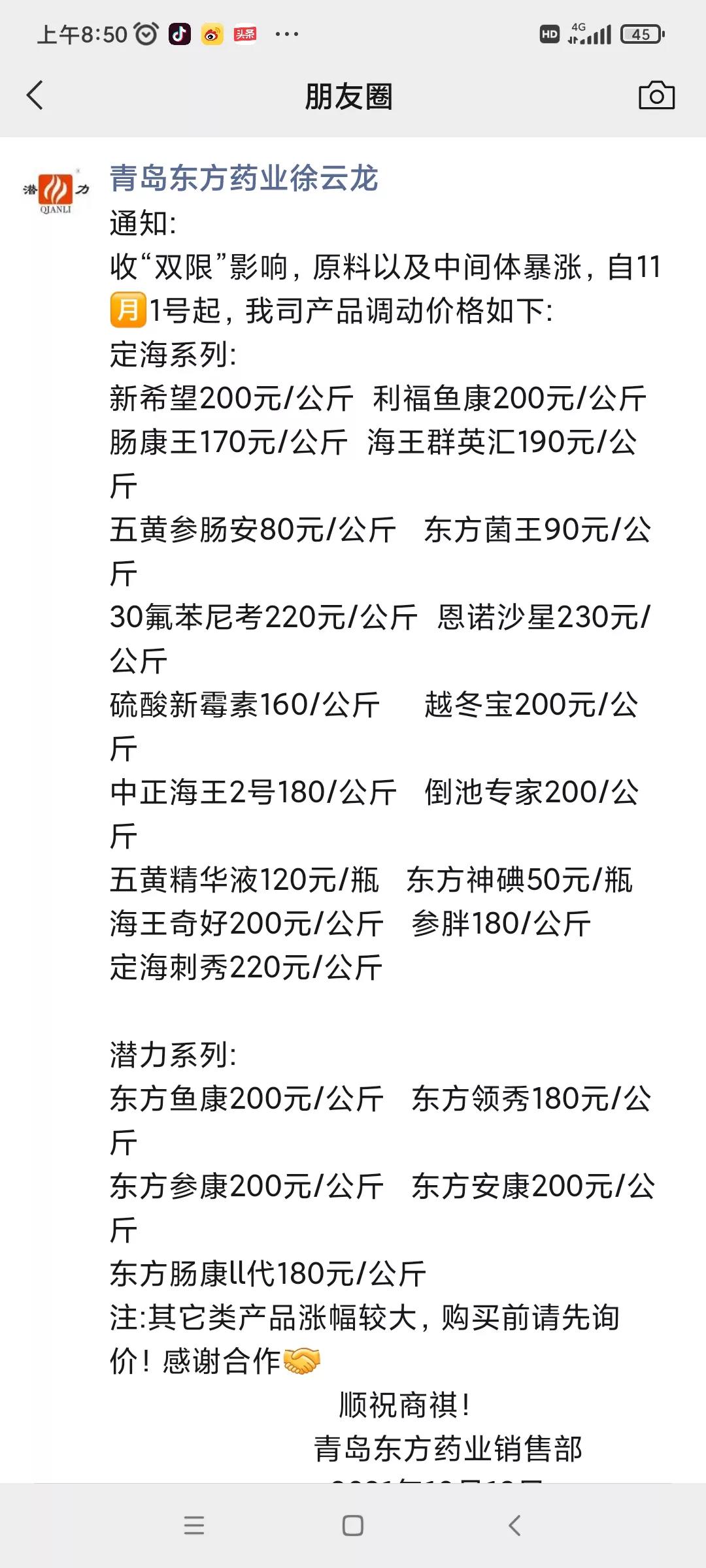Open system recent apps menu

(194, 1525)
